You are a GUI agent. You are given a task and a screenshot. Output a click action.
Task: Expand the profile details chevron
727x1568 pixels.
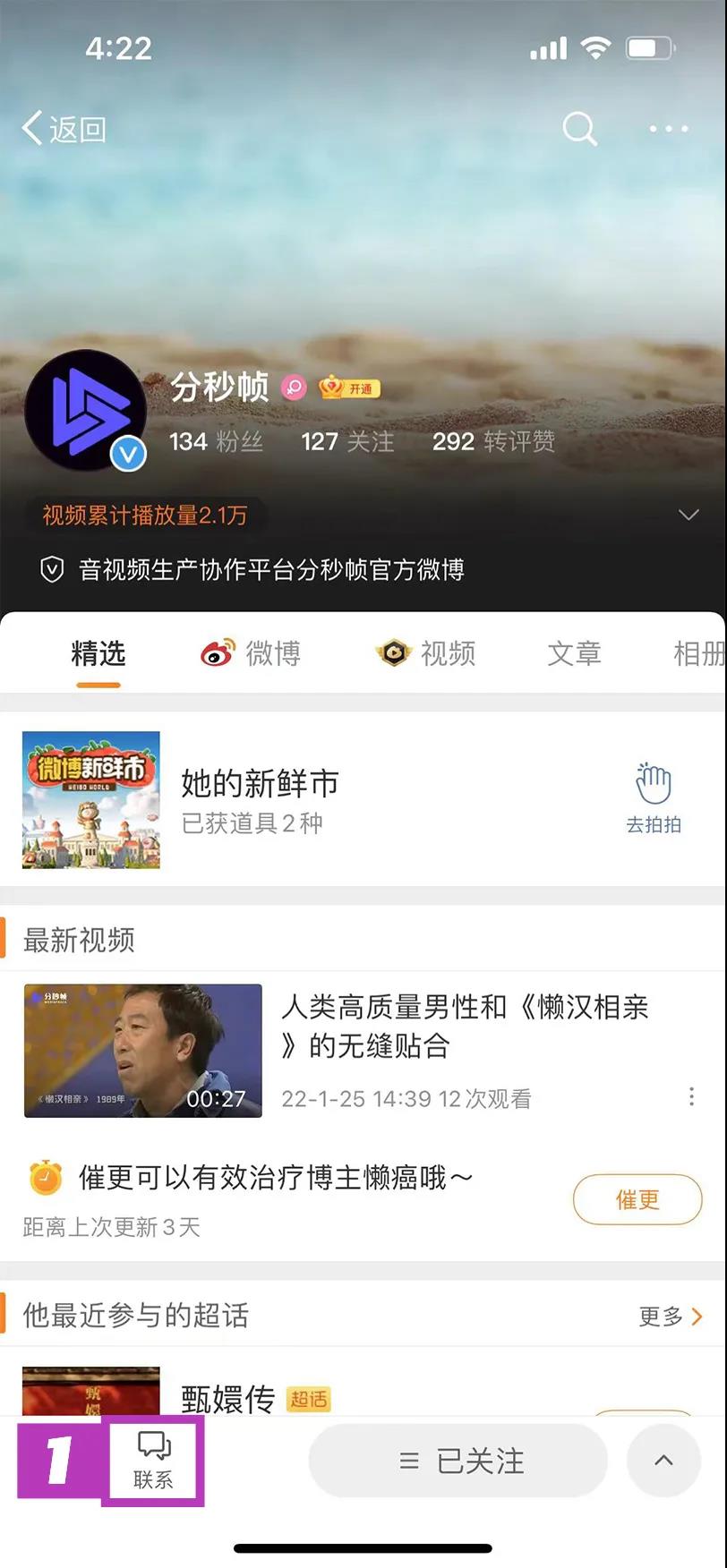tap(688, 515)
